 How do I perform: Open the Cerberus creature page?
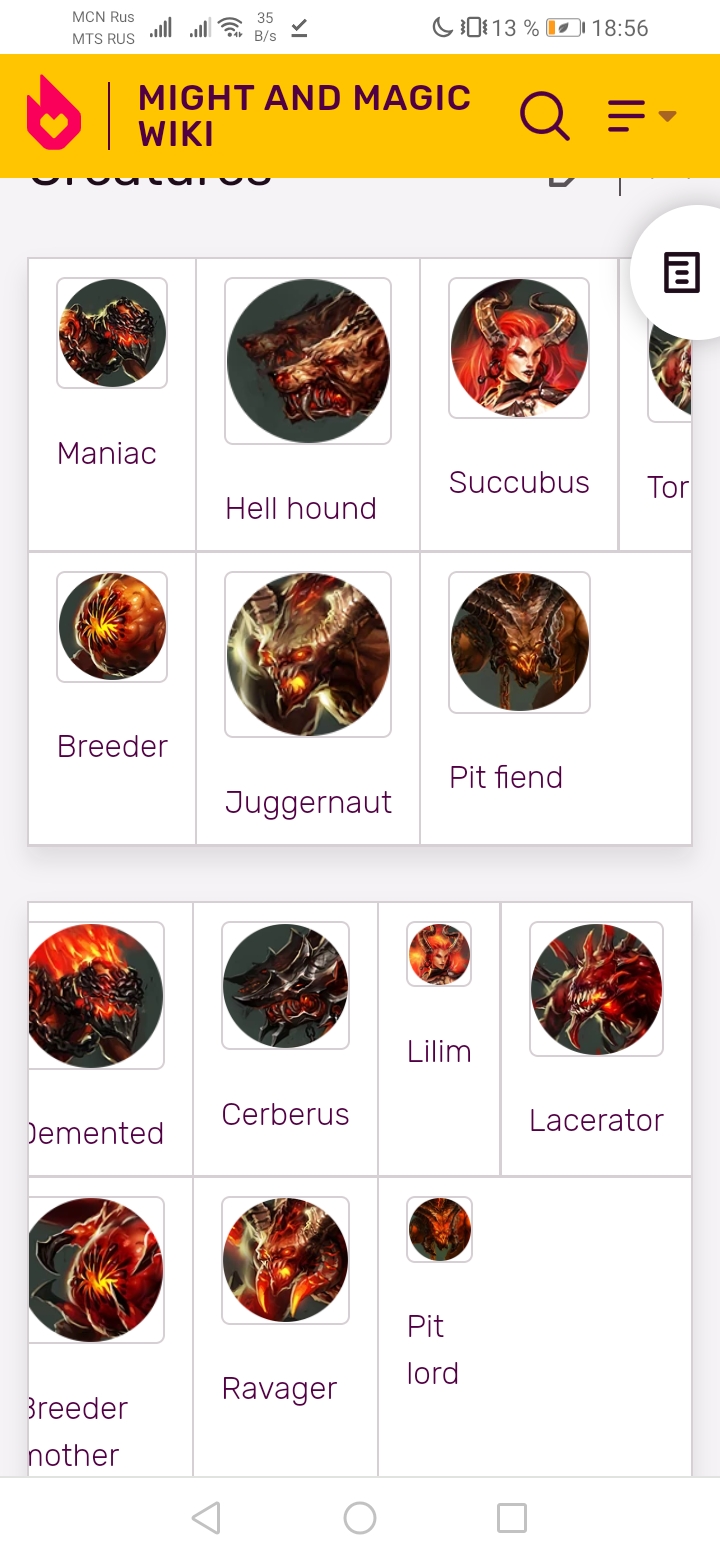tap(285, 1114)
